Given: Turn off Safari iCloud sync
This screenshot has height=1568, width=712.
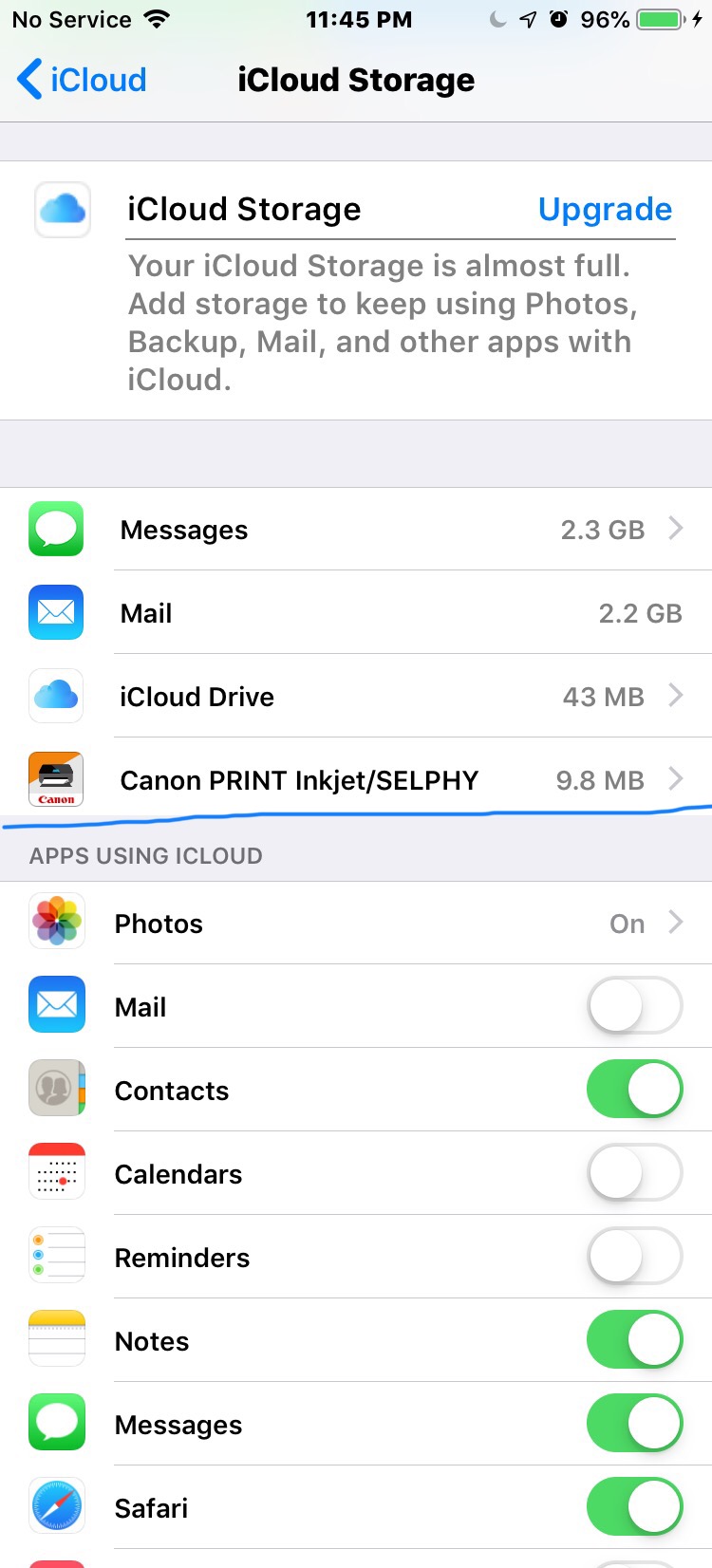Looking at the screenshot, I should click(x=634, y=1507).
